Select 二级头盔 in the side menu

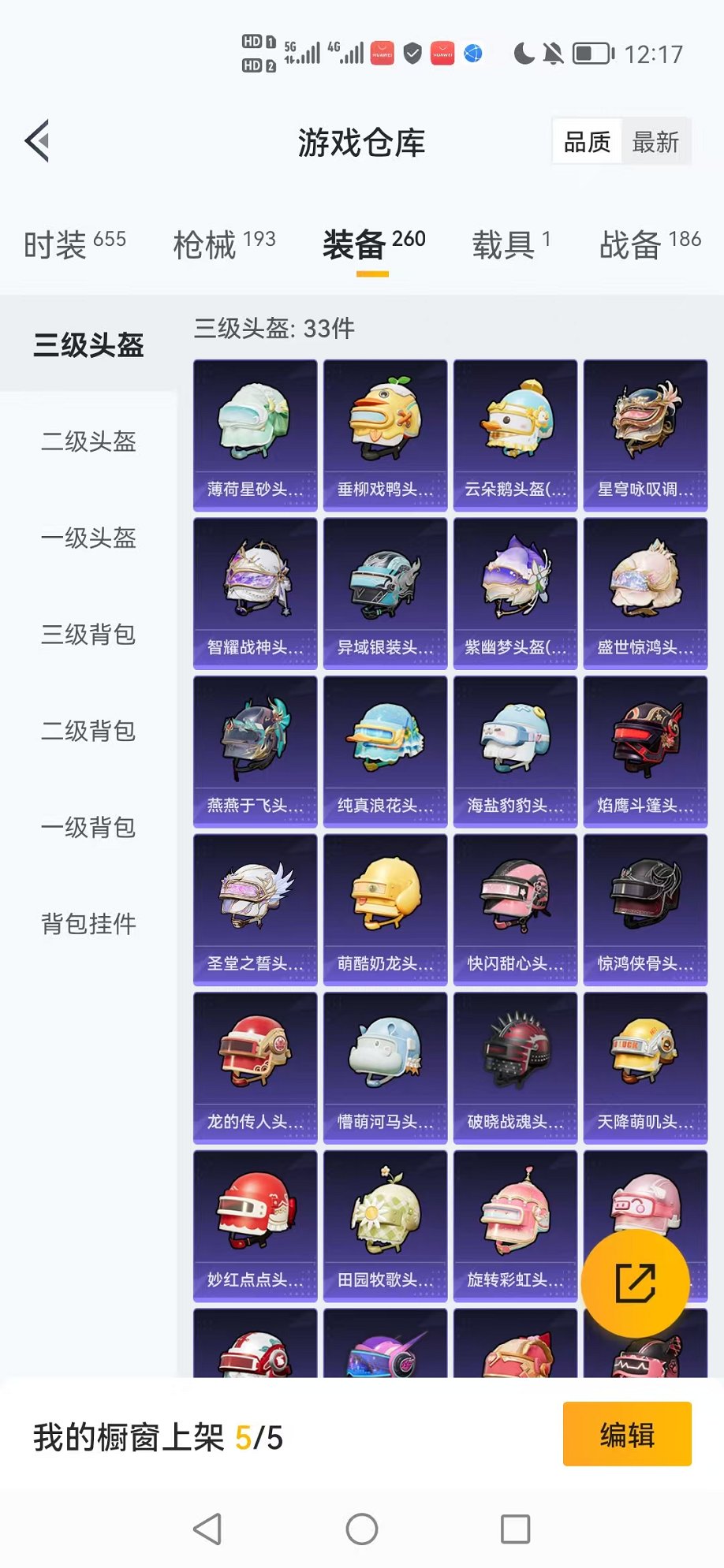tap(88, 441)
